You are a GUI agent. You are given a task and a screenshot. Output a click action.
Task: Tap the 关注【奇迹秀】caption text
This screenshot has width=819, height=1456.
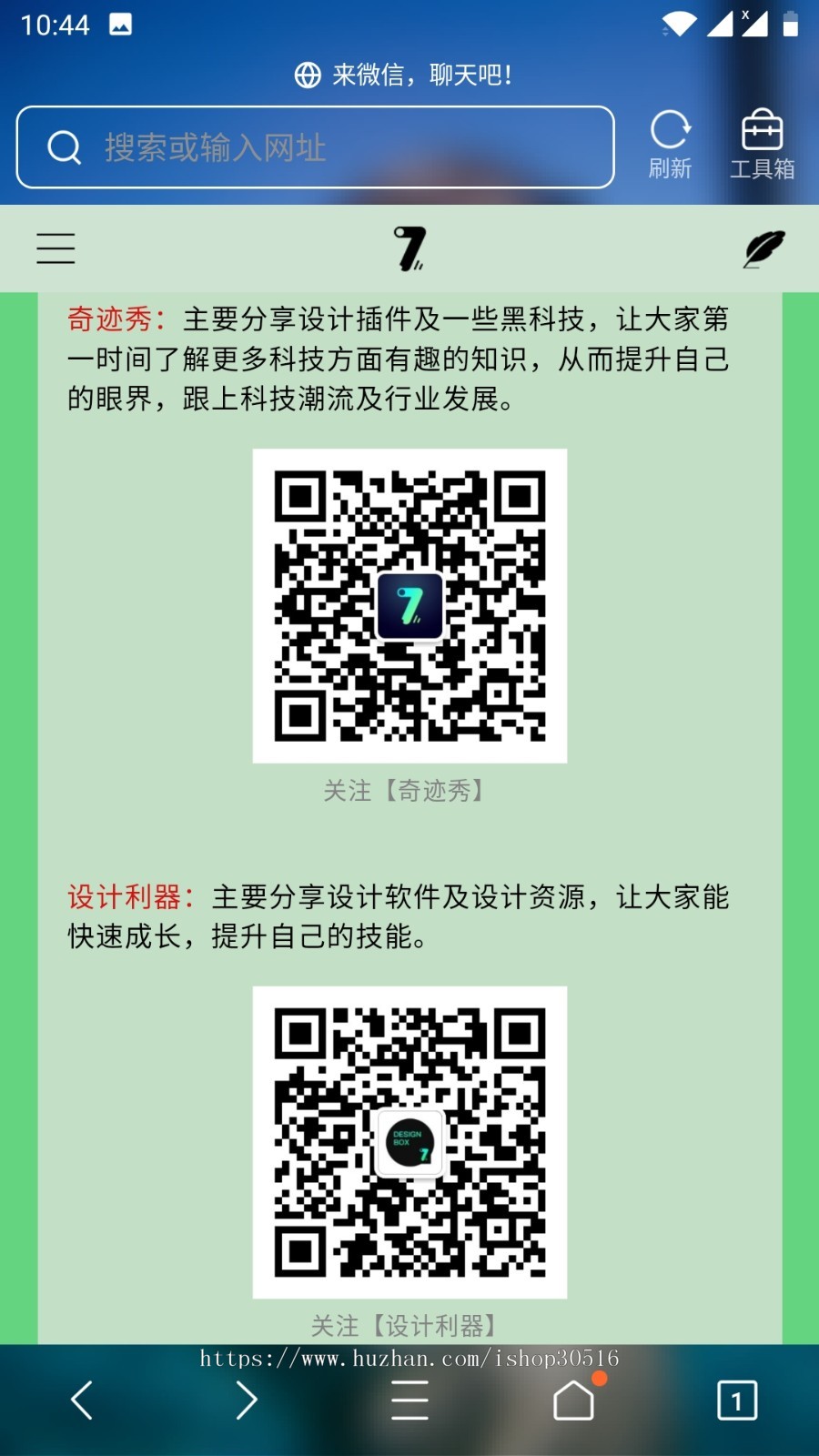pos(403,791)
